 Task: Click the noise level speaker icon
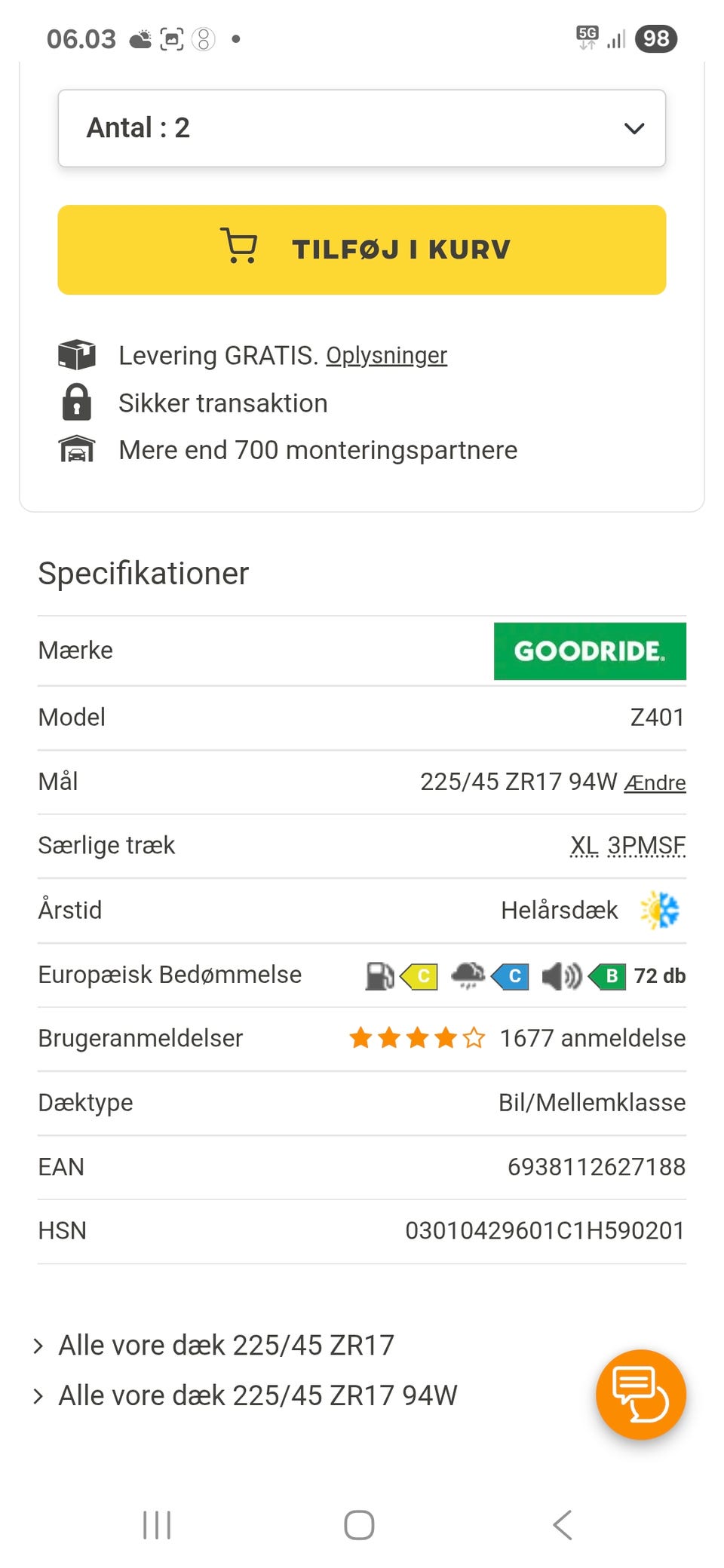coord(562,975)
